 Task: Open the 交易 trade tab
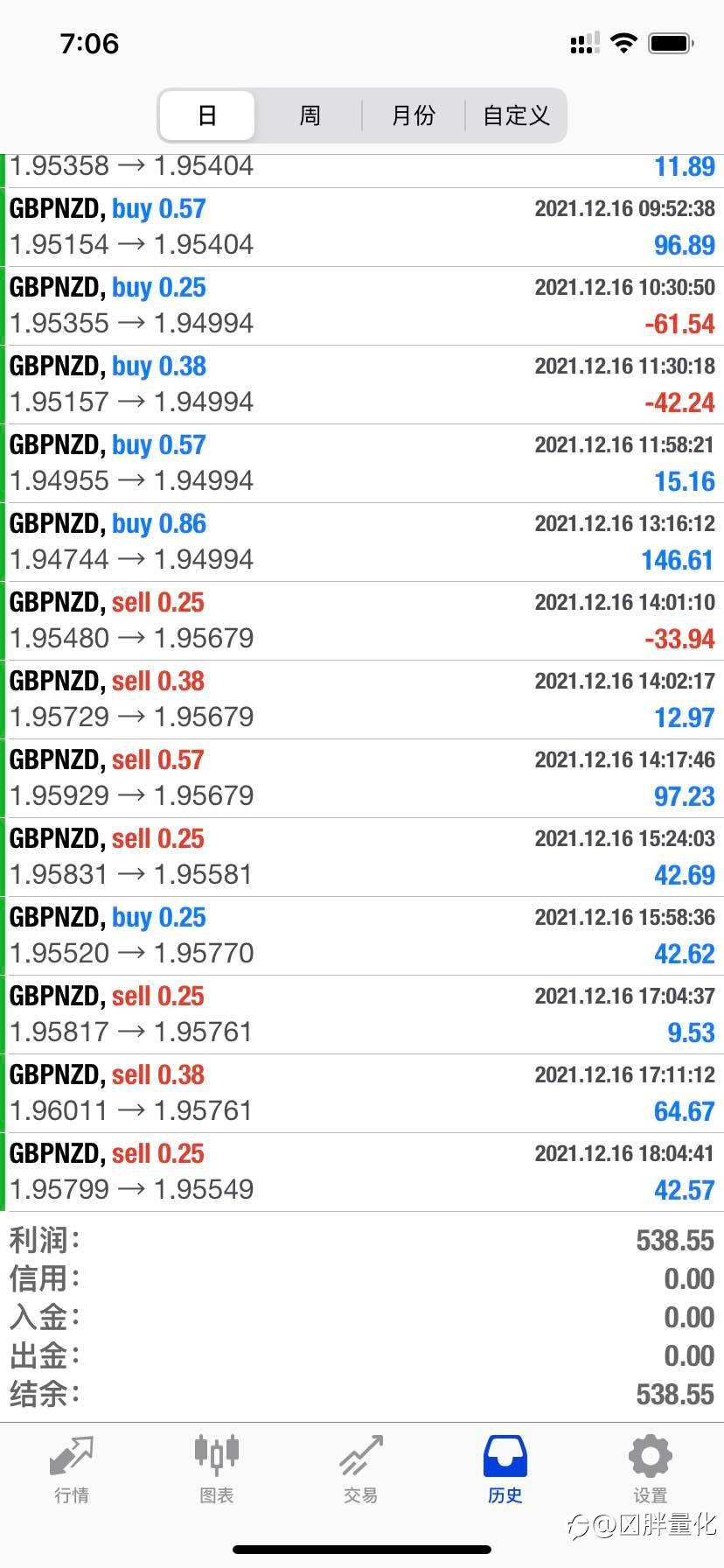click(x=361, y=1469)
